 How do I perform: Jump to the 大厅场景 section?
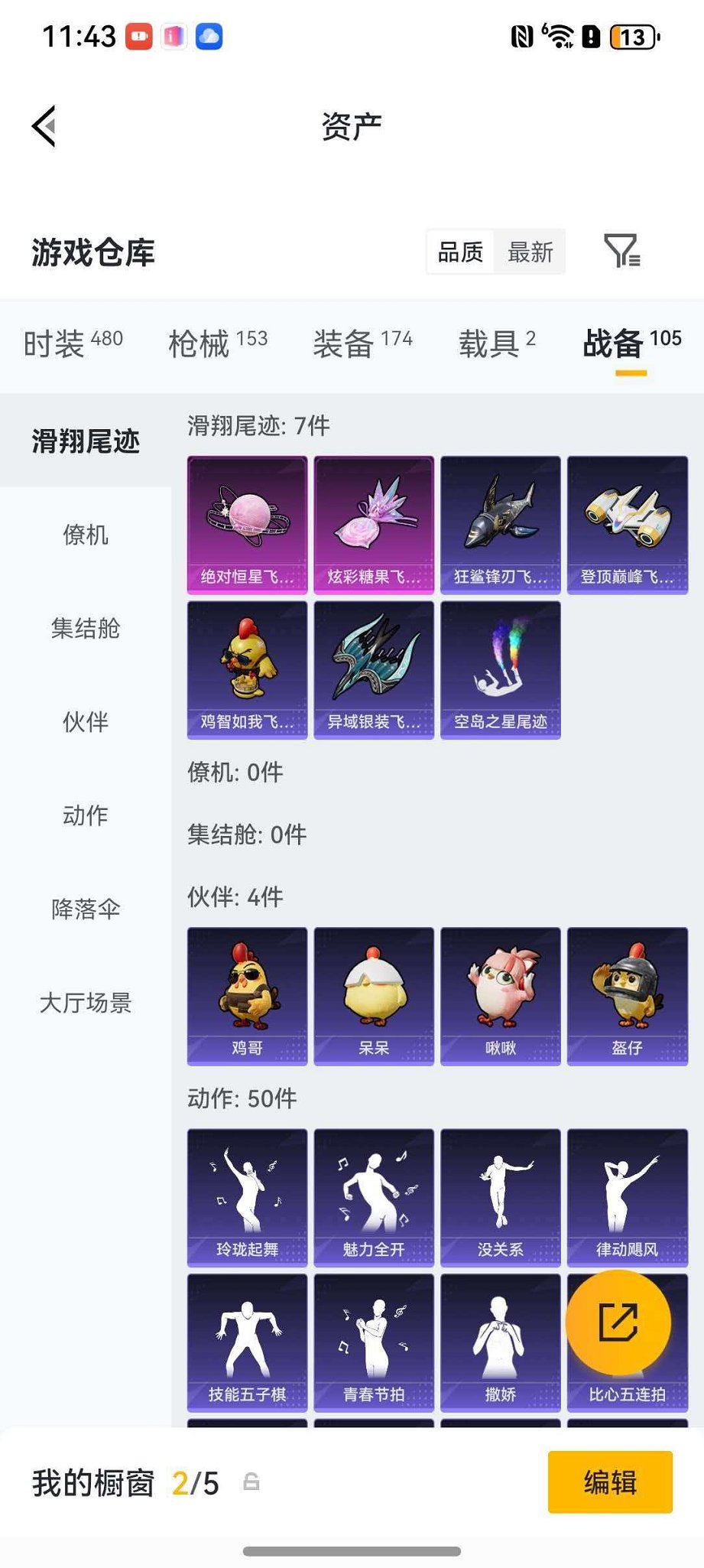pos(84,1004)
